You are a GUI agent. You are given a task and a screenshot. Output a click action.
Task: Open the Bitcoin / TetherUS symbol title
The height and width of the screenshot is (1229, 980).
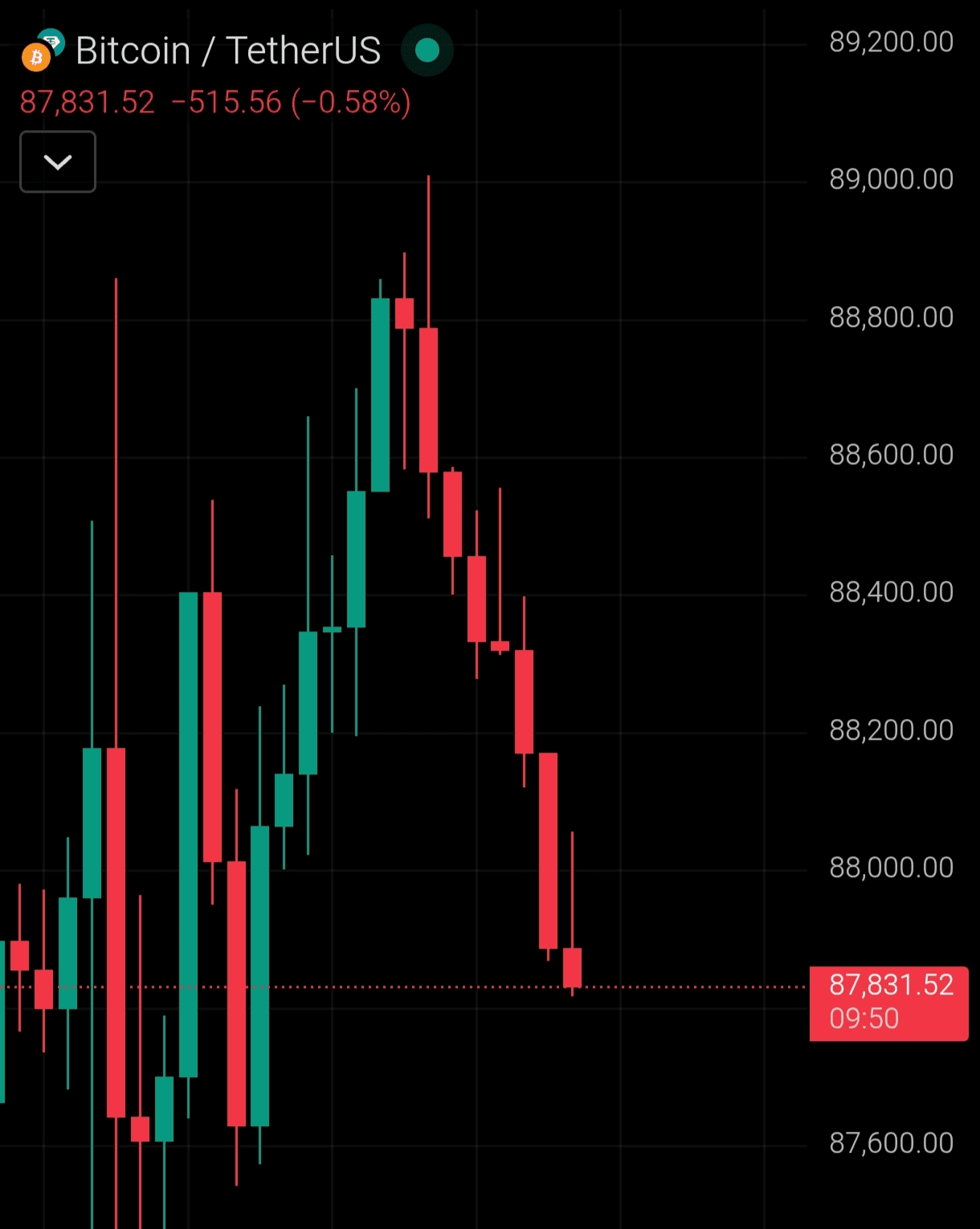tap(227, 51)
